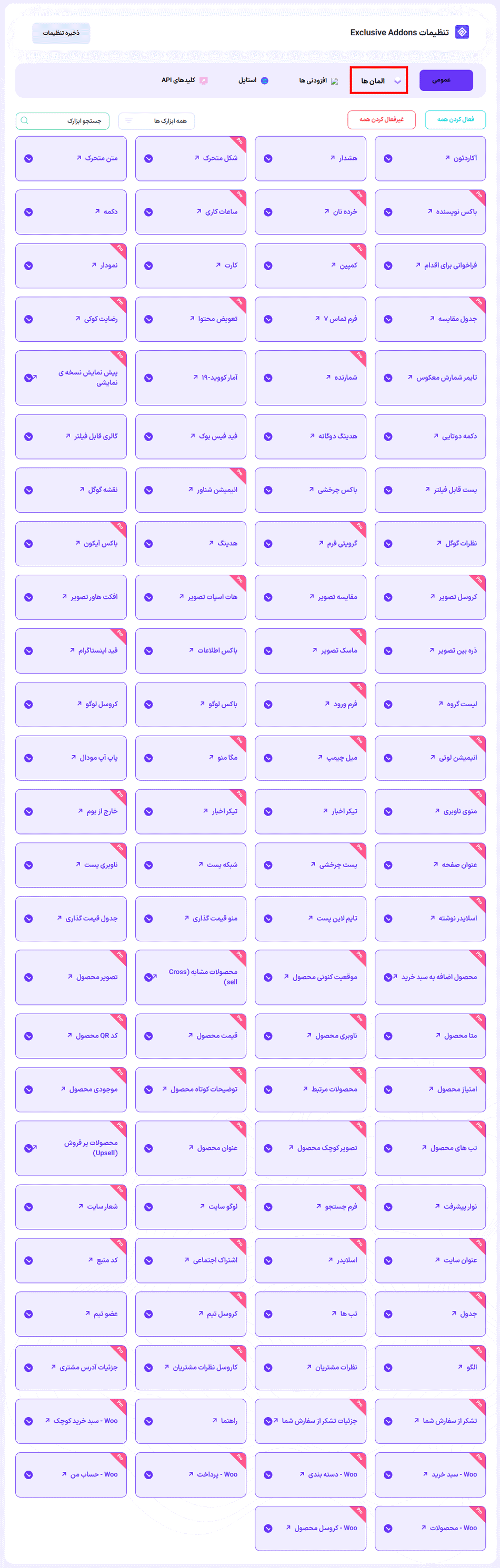Toggle the هشدار widget checkbox
The width and height of the screenshot is (500, 1568).
268,159
